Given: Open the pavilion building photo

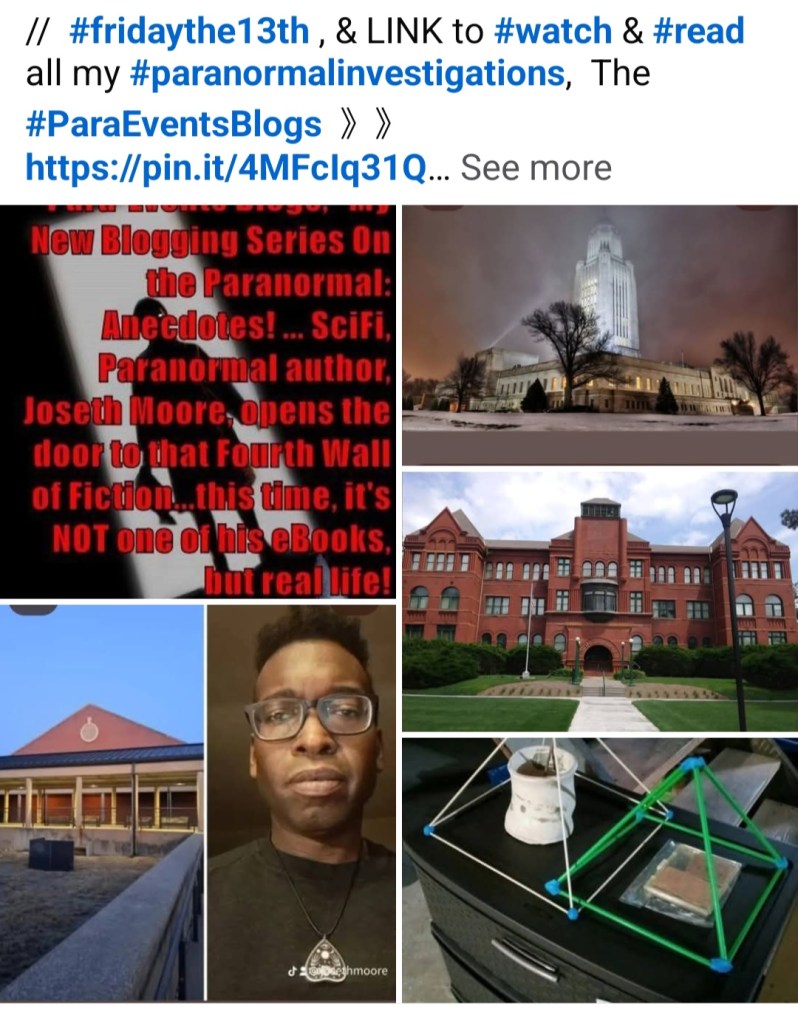Looking at the screenshot, I should coord(102,802).
